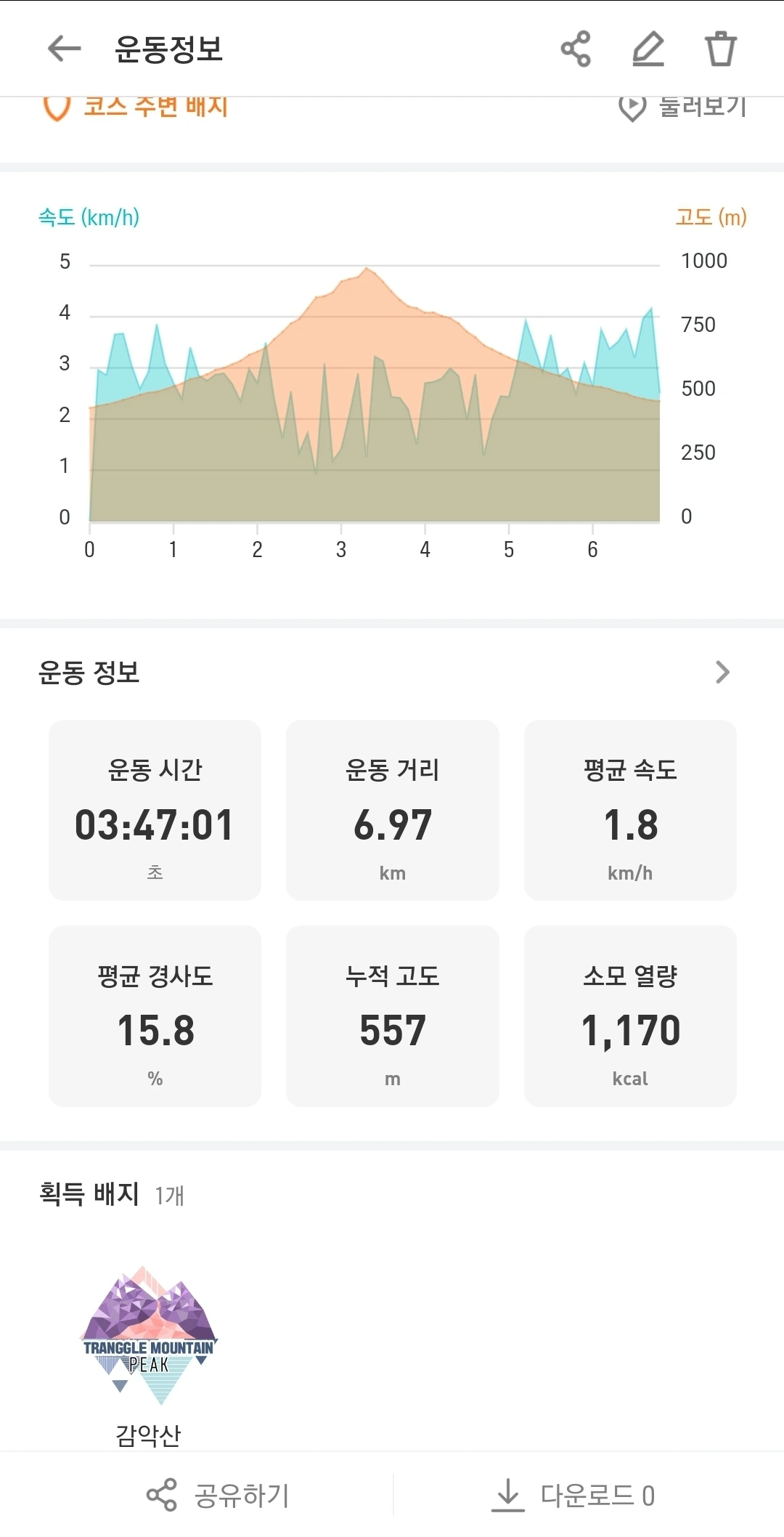Viewport: 784px width, 1537px height.
Task: Tap the 공유하기 button
Action: point(218,1496)
